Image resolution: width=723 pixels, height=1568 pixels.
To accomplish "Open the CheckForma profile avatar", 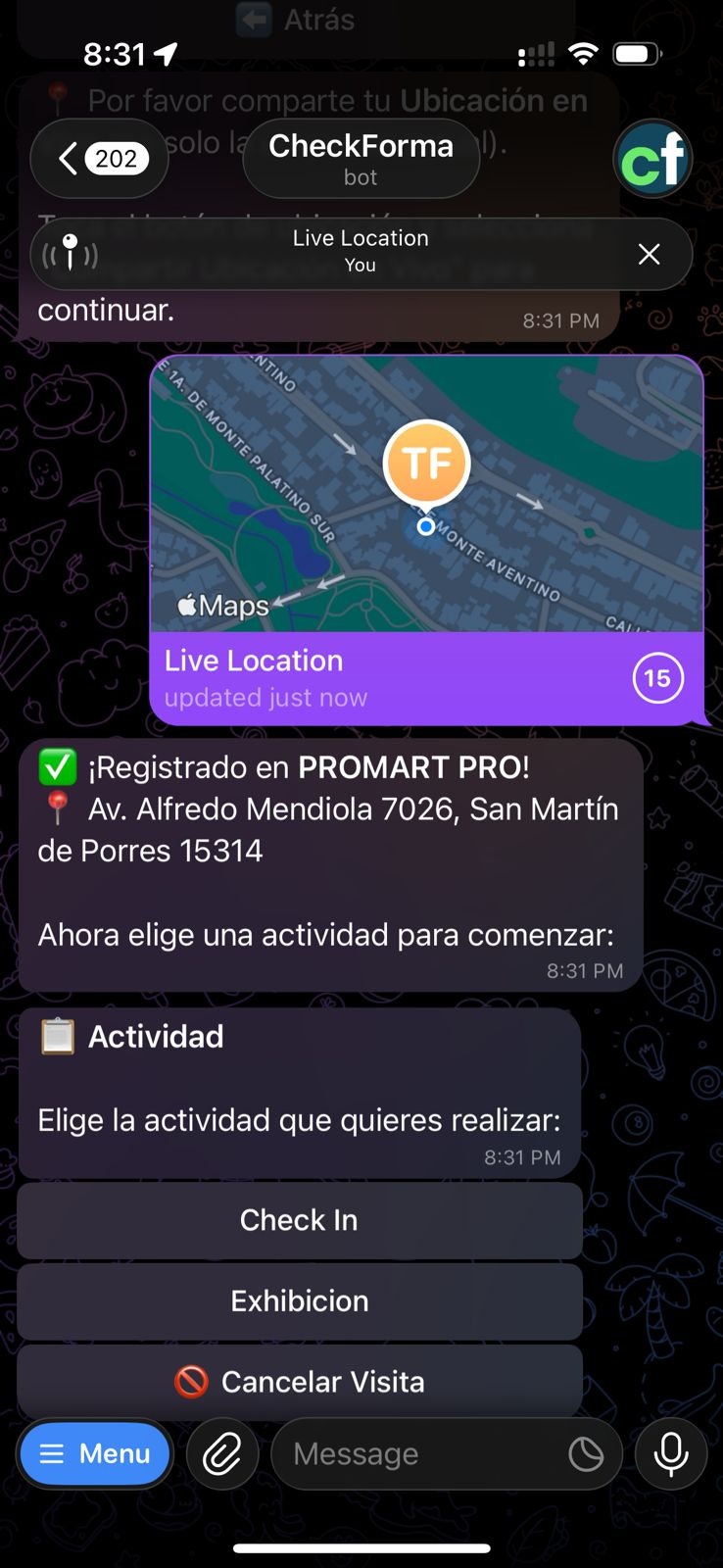I will (x=652, y=159).
